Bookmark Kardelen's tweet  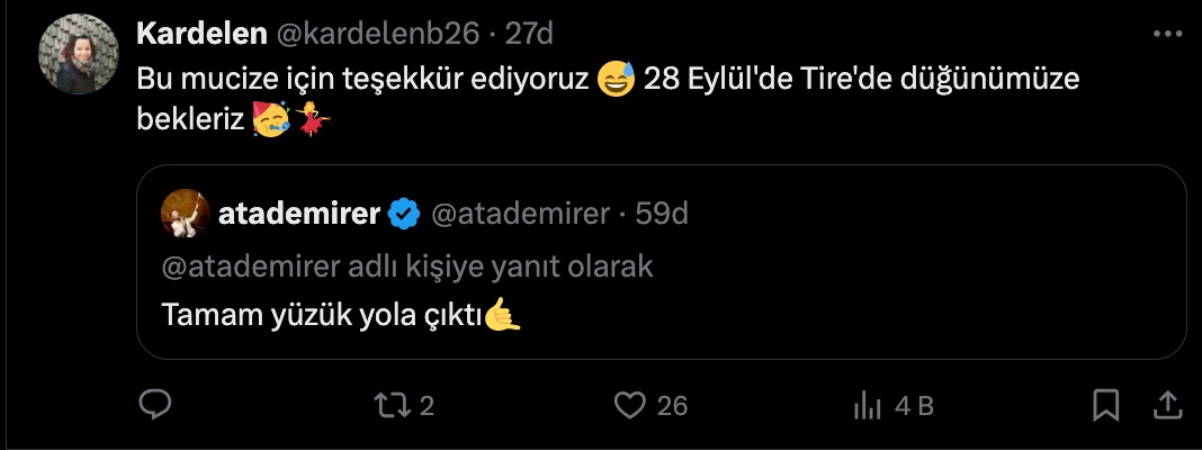[1105, 404]
